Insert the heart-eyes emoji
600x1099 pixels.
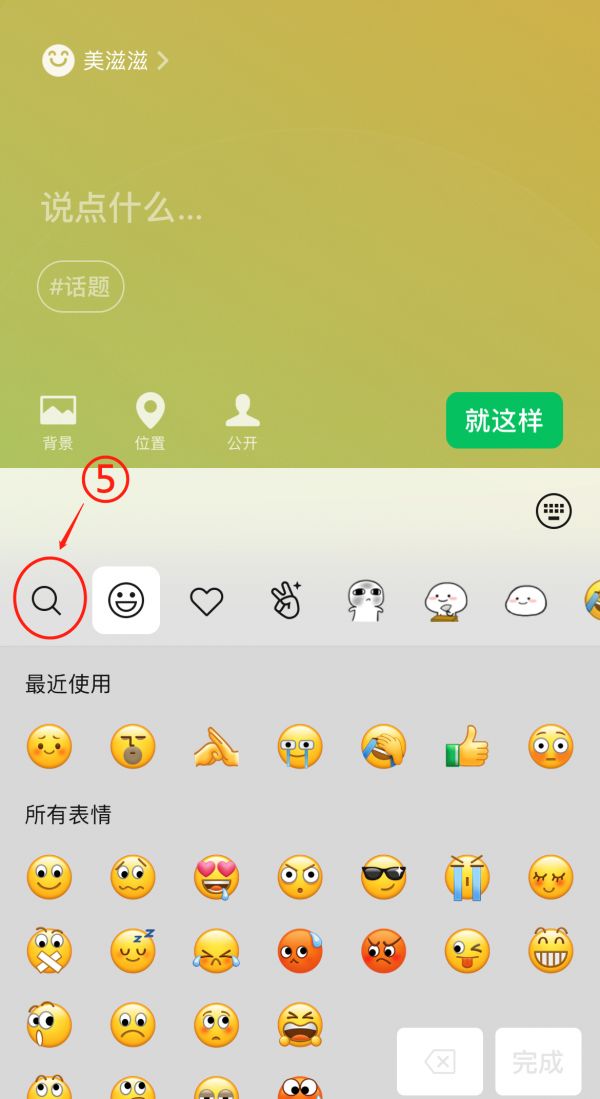216,877
